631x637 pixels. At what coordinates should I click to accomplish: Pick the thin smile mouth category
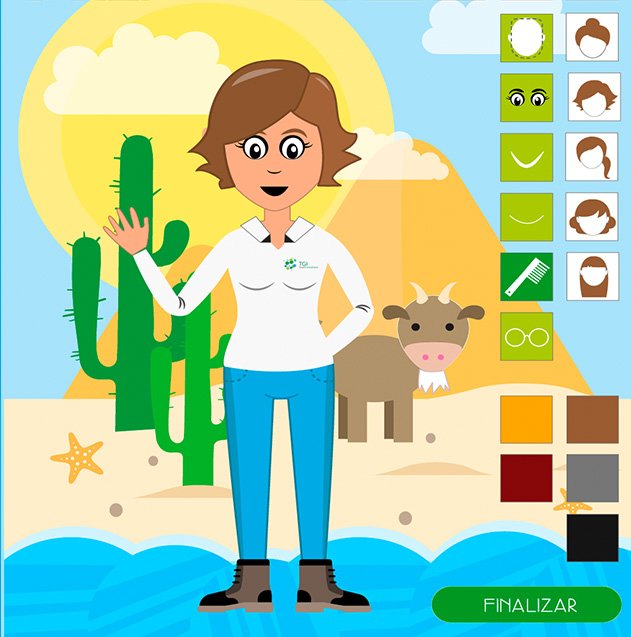pyautogui.click(x=526, y=216)
